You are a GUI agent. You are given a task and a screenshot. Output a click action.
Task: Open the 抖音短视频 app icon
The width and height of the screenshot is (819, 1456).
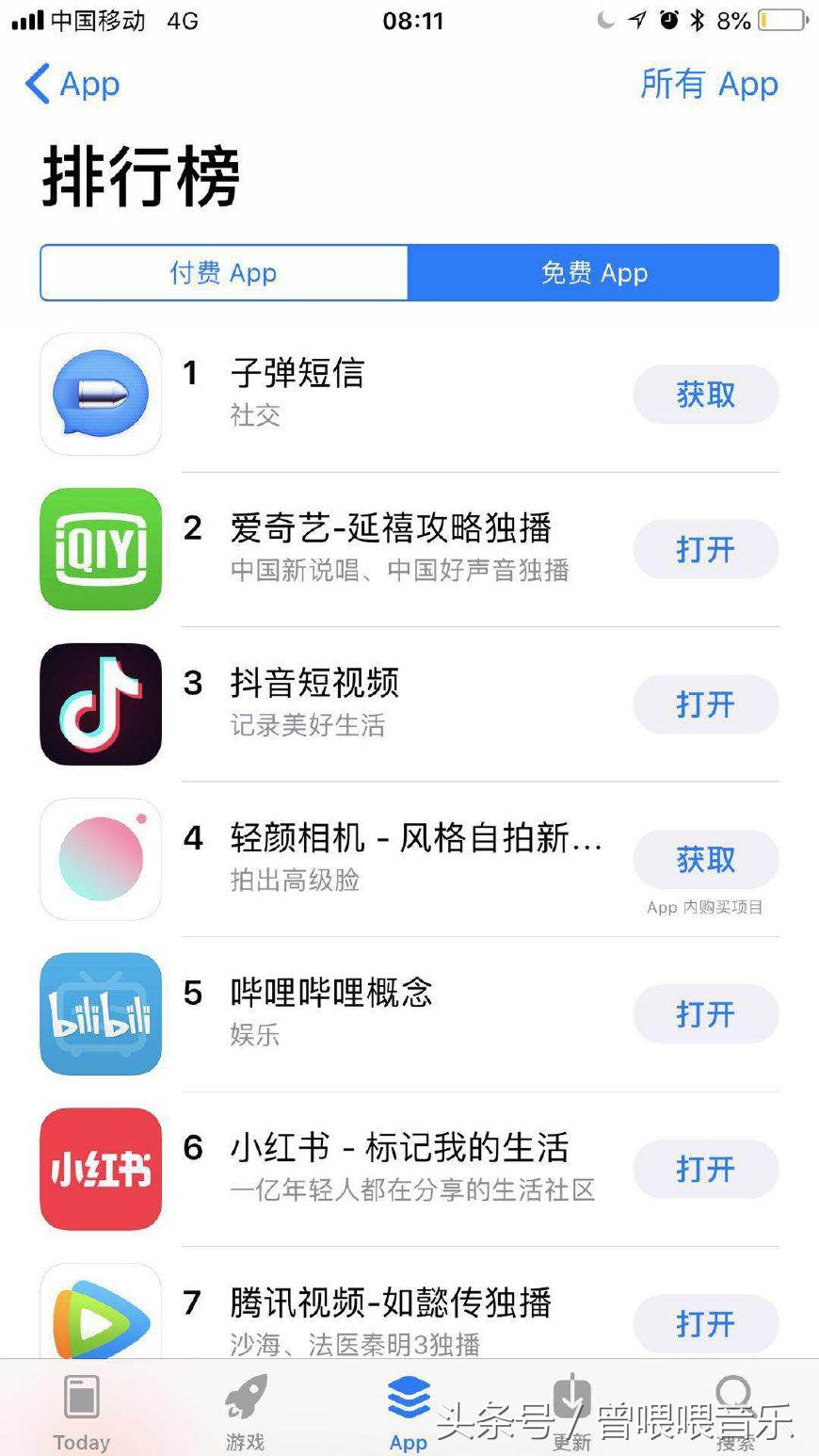(100, 704)
